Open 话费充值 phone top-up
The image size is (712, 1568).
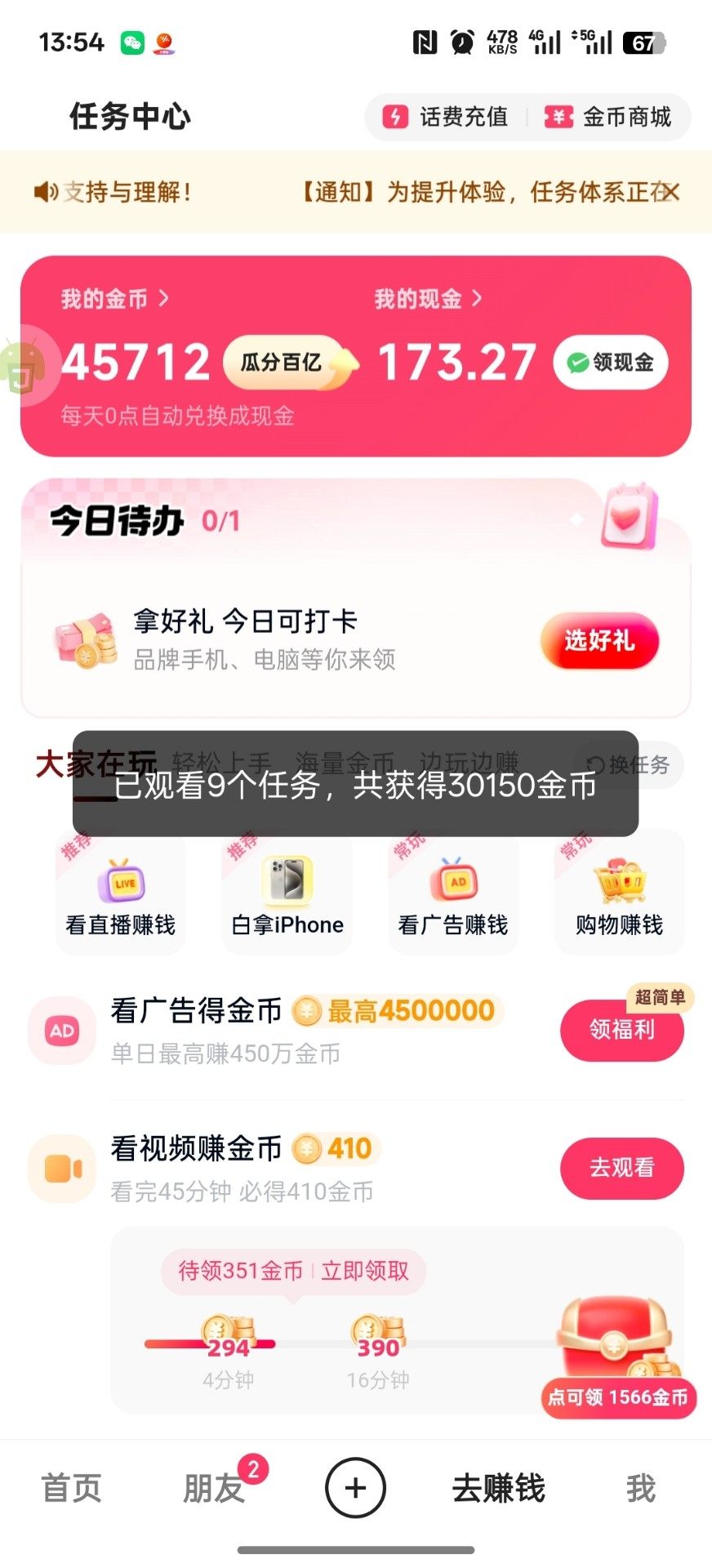(446, 117)
